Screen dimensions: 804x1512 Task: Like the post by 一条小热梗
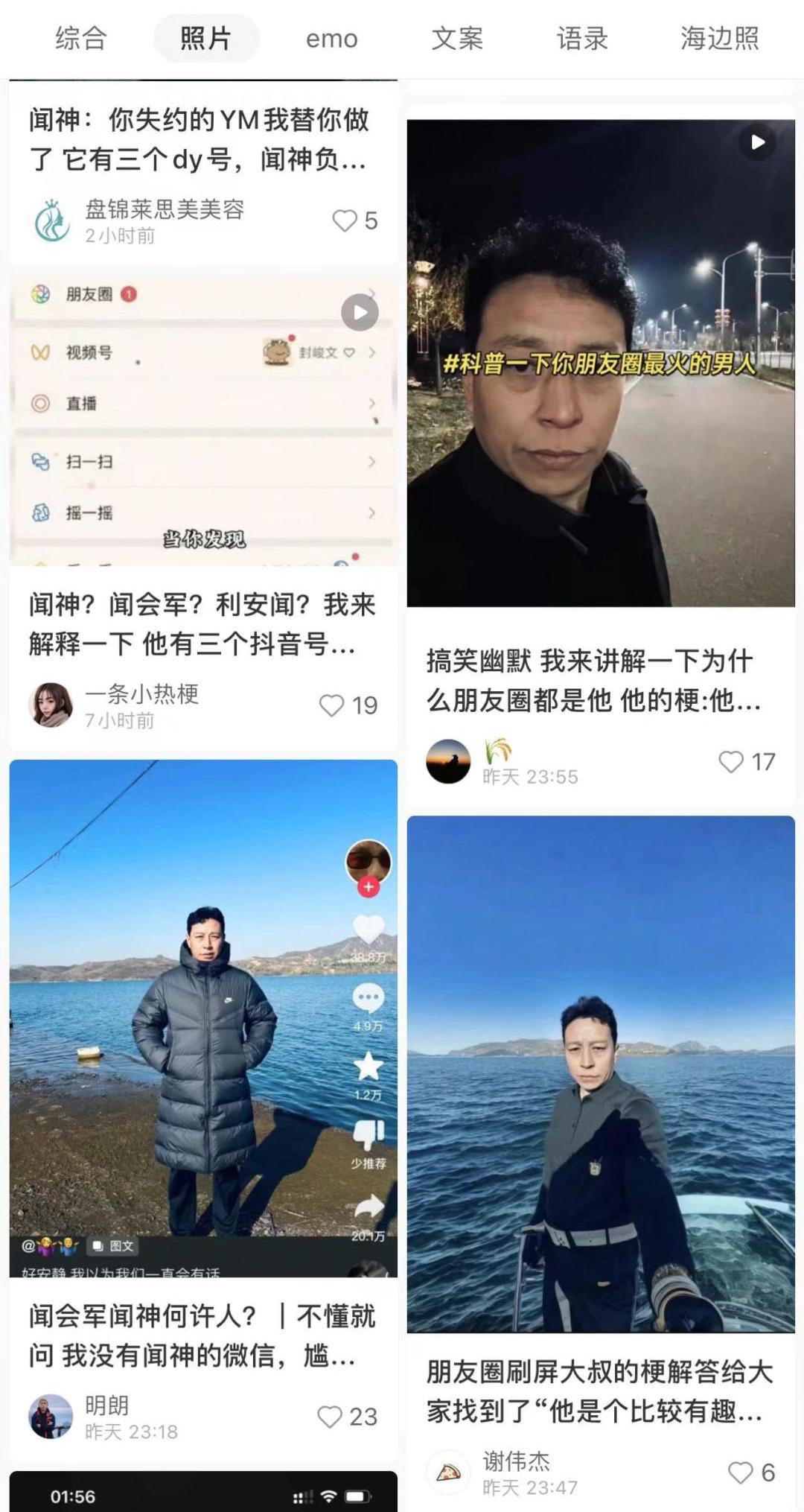[332, 705]
